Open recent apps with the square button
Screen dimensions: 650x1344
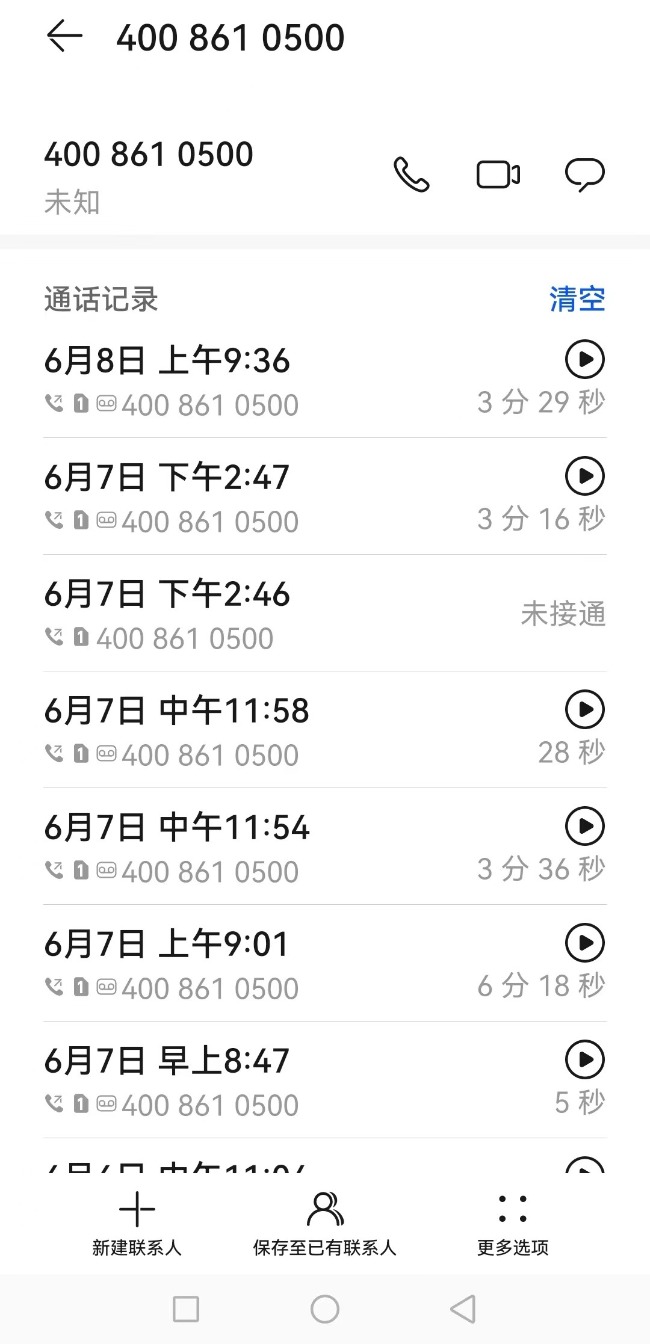pyautogui.click(x=186, y=1309)
